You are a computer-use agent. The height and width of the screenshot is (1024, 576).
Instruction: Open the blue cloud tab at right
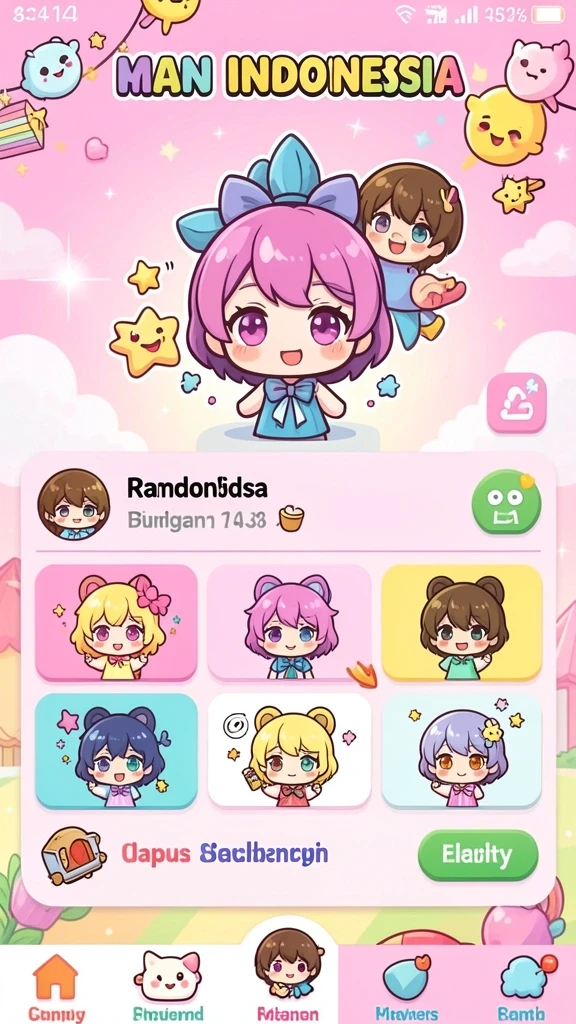click(520, 986)
